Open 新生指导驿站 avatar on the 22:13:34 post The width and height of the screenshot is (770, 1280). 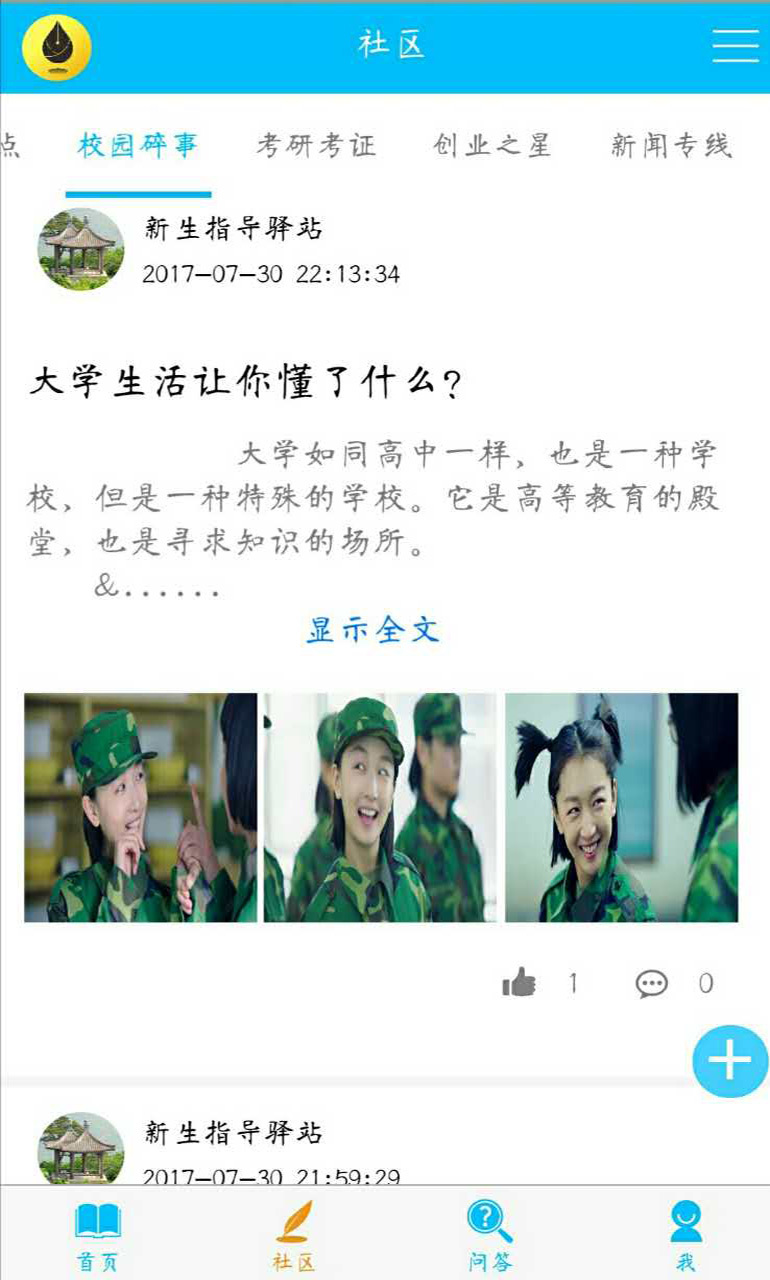81,249
